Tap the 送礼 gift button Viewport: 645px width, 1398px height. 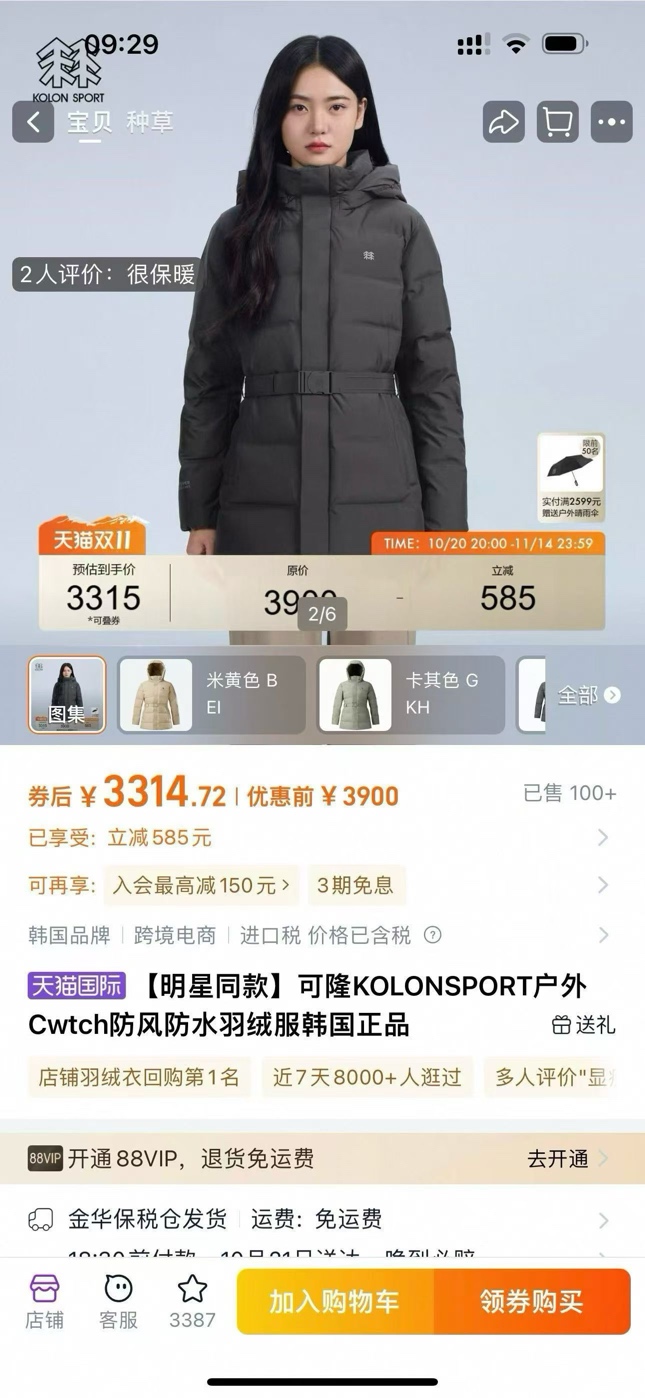584,1025
